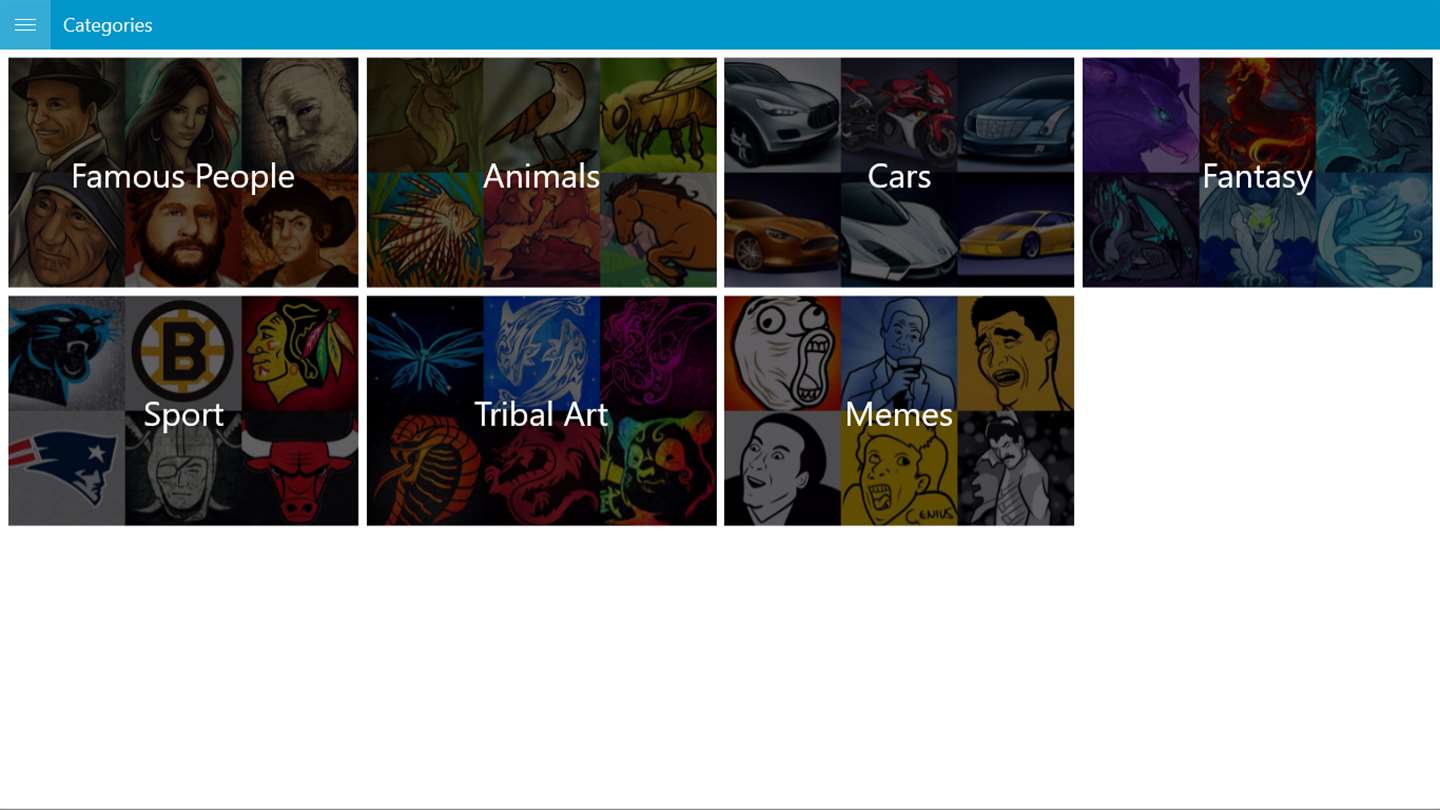Tap the Memes category tile

point(898,411)
